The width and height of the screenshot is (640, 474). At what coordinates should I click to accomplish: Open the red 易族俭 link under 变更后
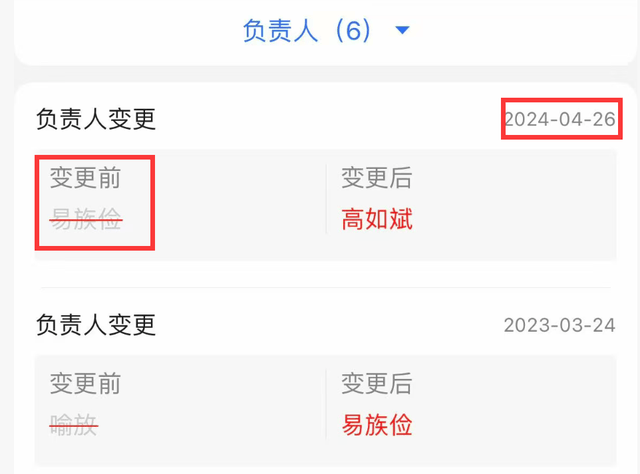tap(377, 425)
